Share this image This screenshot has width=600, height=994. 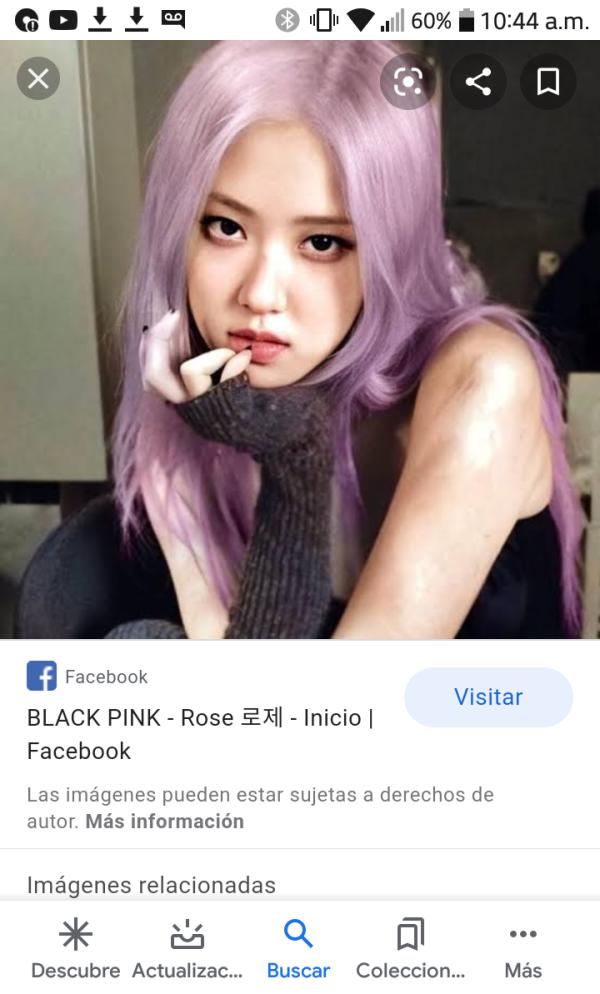coord(478,81)
